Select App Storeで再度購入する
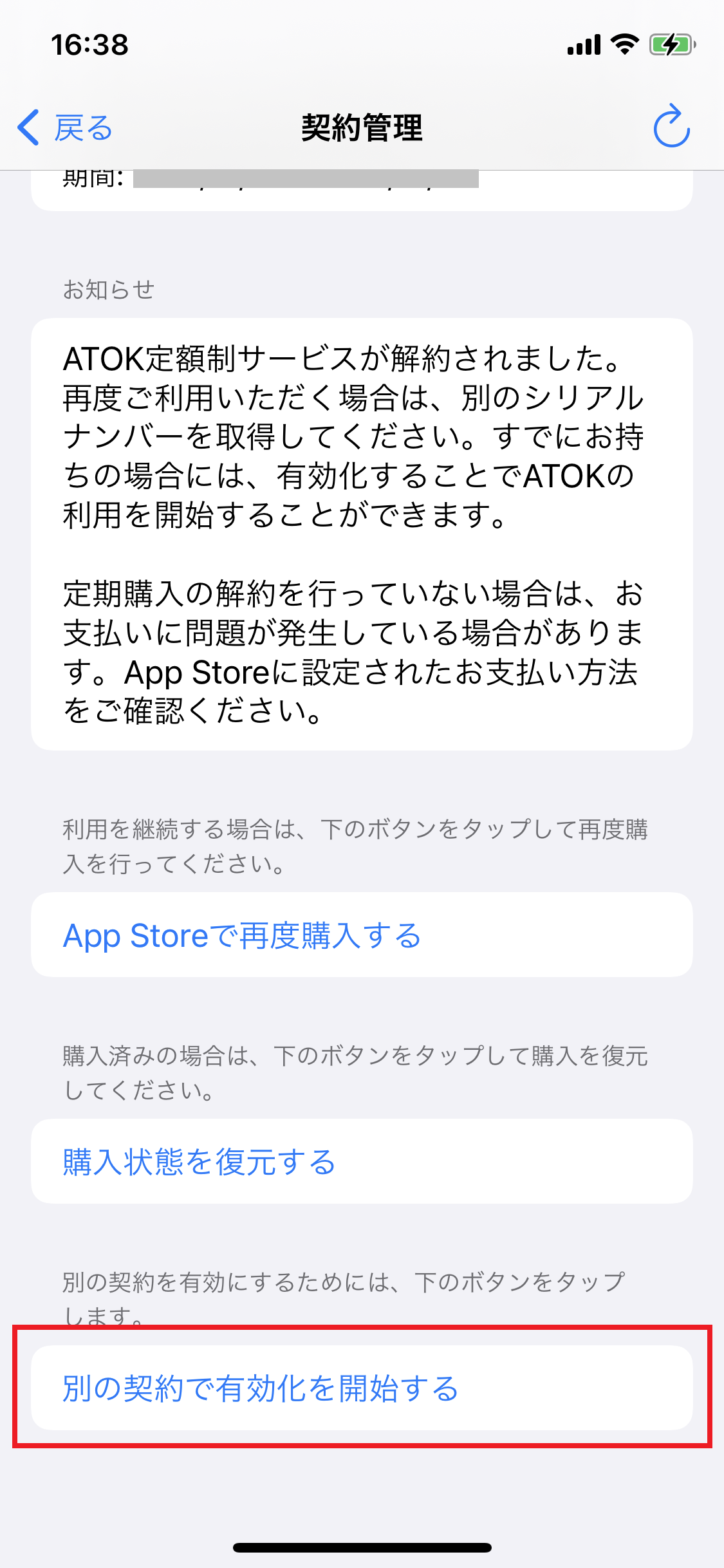Screen dimensions: 724x1568 tap(362, 935)
